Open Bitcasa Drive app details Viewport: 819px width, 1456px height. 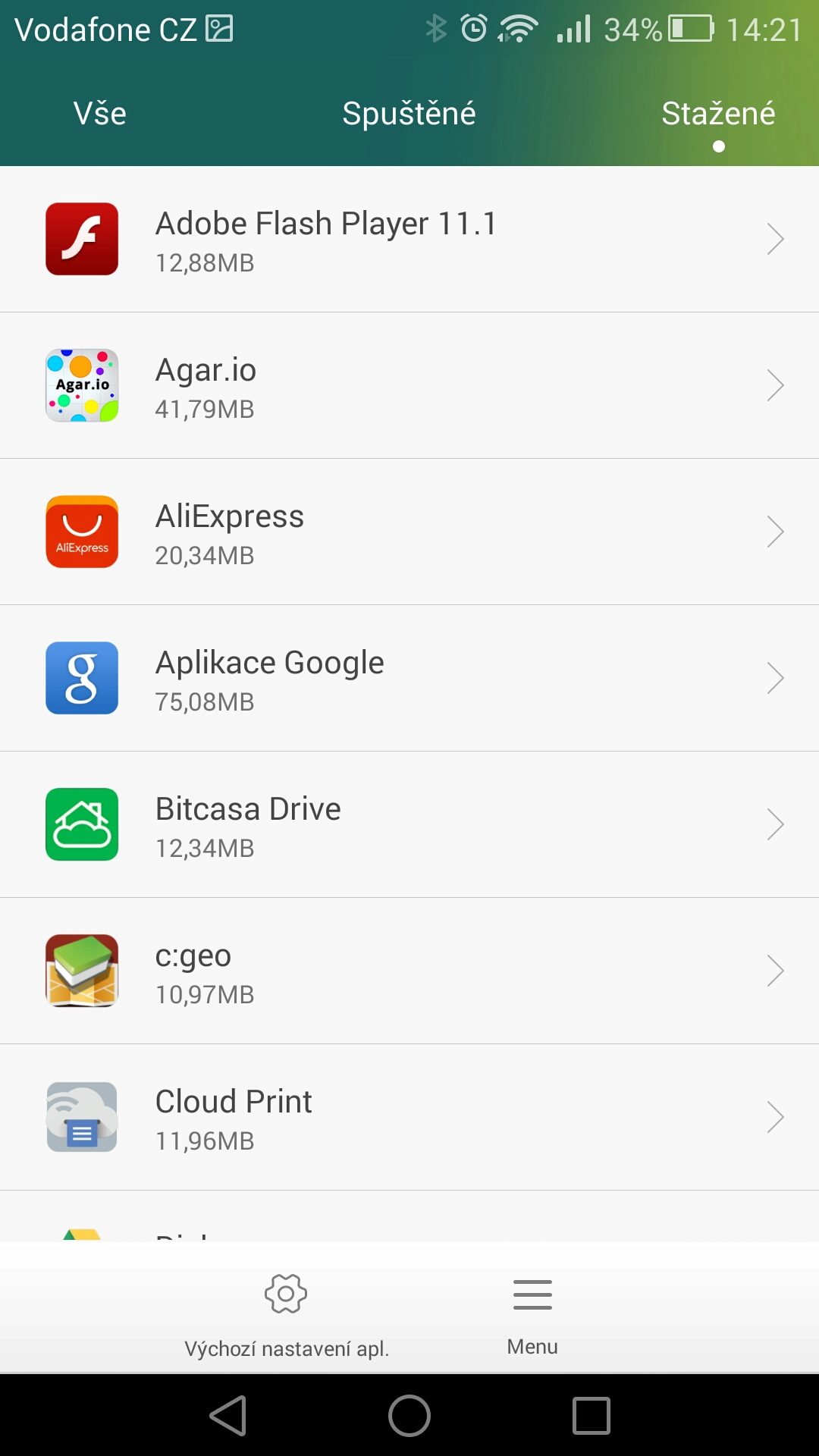point(409,824)
